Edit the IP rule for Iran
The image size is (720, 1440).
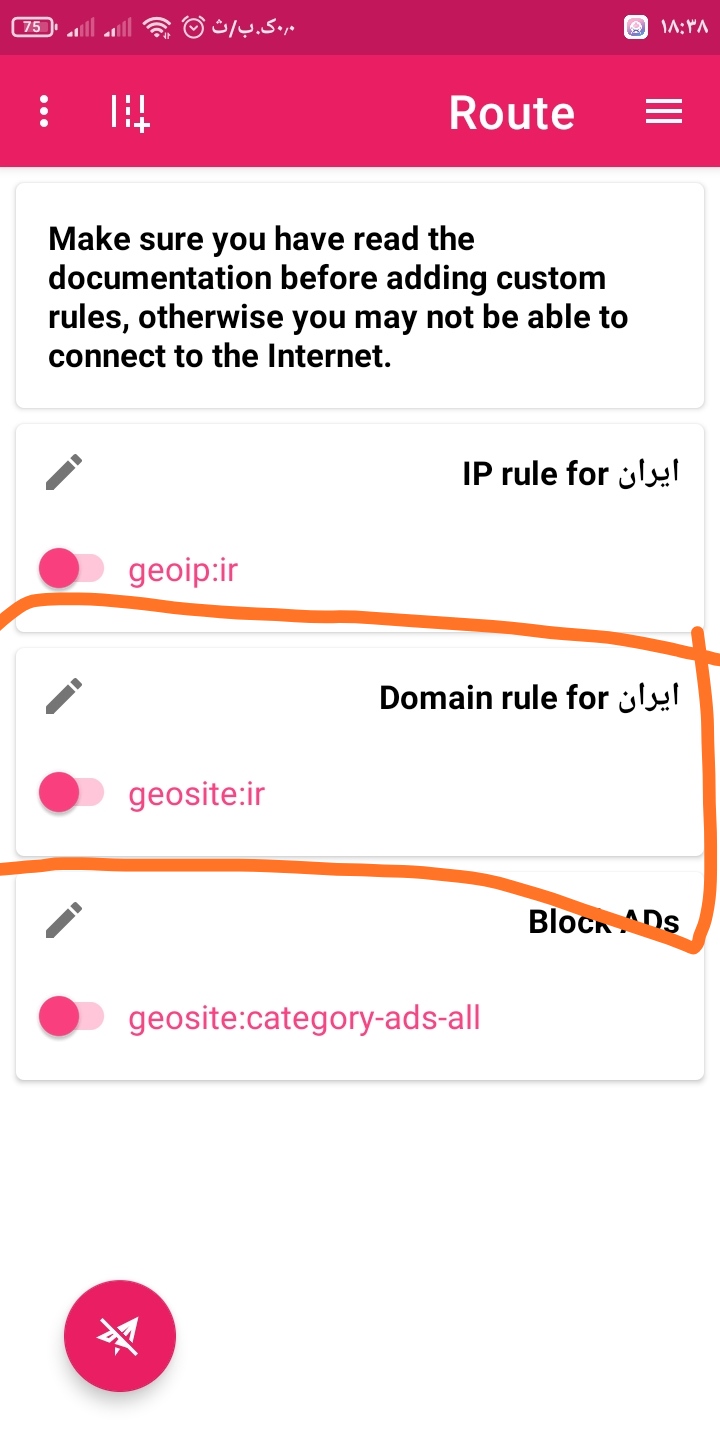click(x=65, y=472)
